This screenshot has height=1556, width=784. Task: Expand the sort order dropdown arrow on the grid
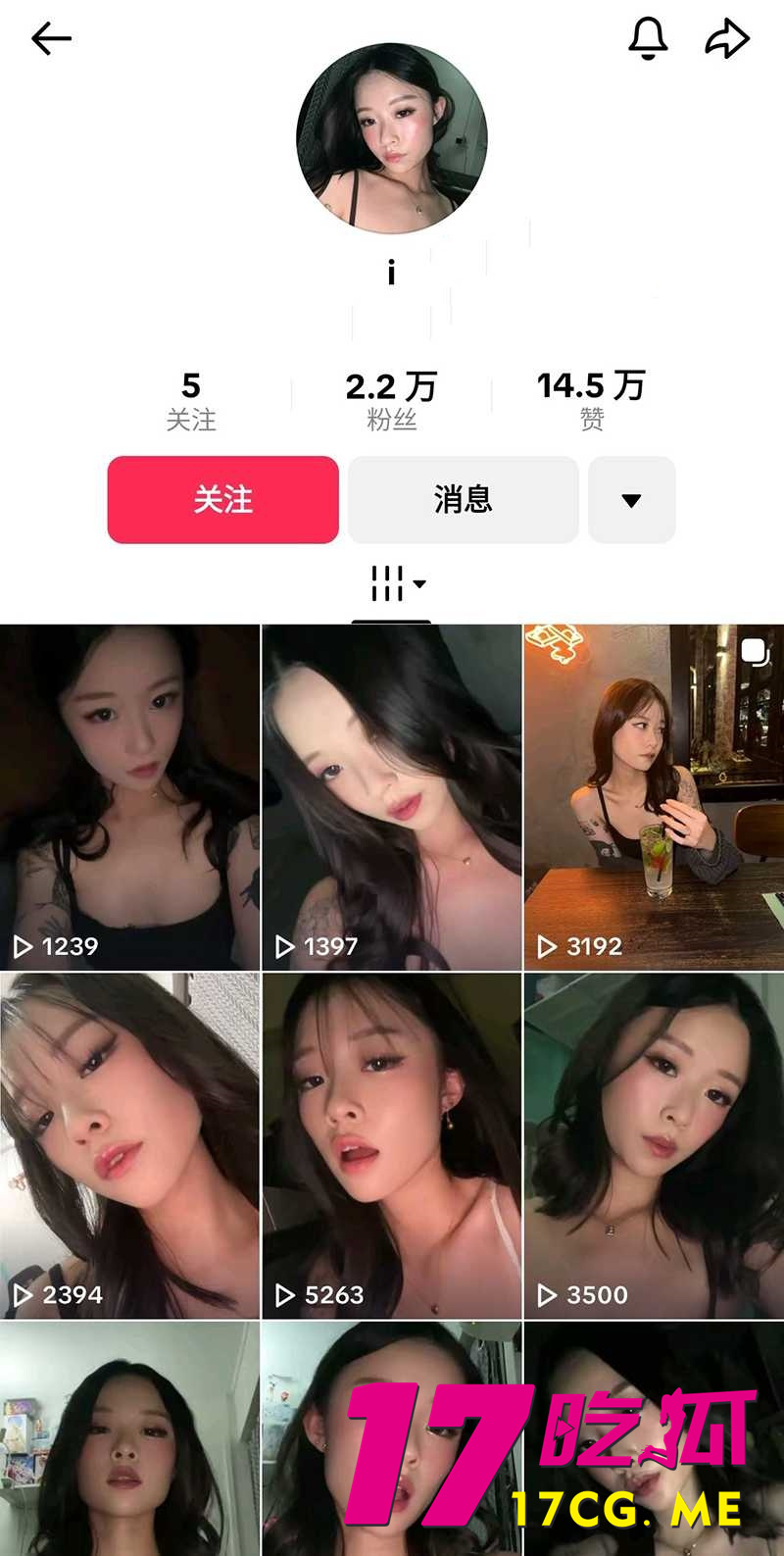pos(421,585)
